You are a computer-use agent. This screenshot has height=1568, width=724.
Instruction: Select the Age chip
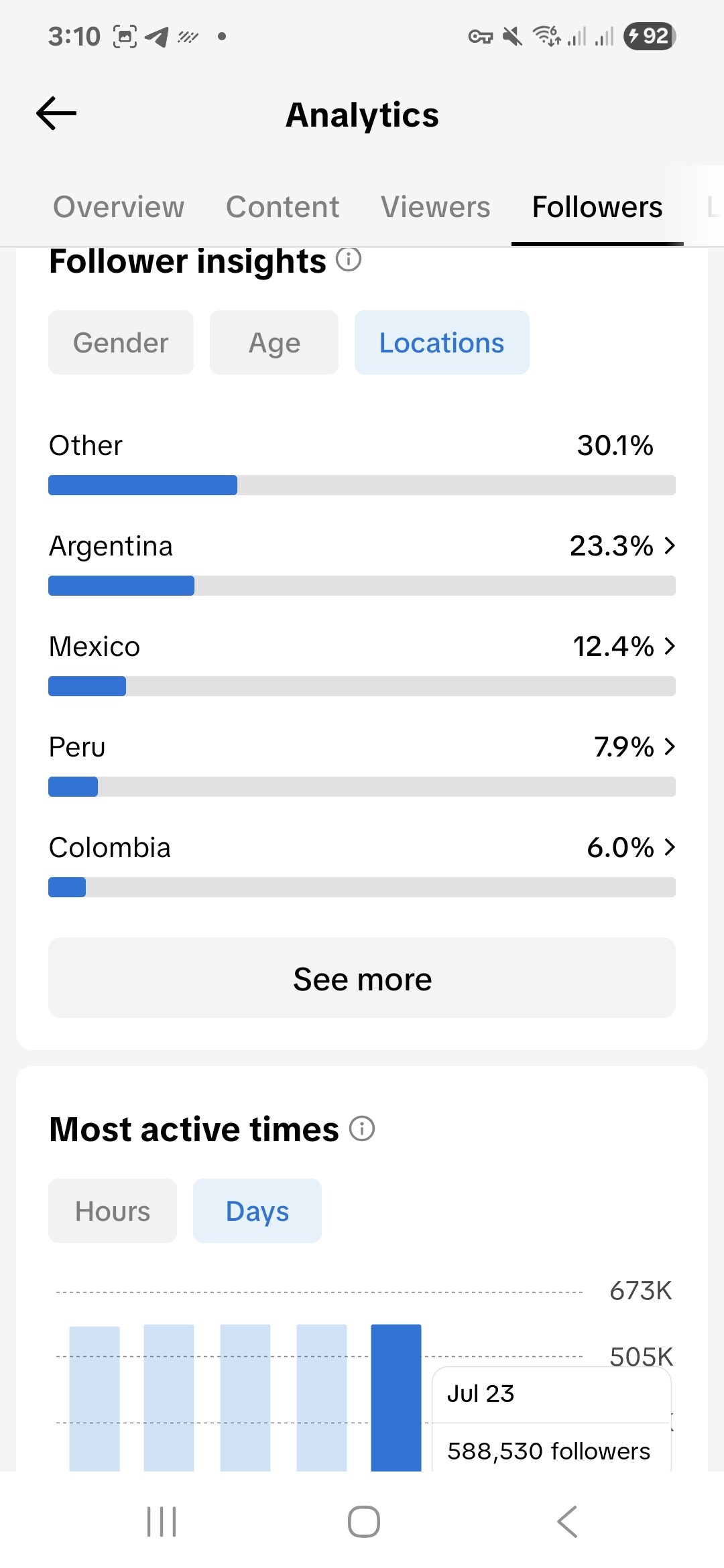click(x=274, y=342)
